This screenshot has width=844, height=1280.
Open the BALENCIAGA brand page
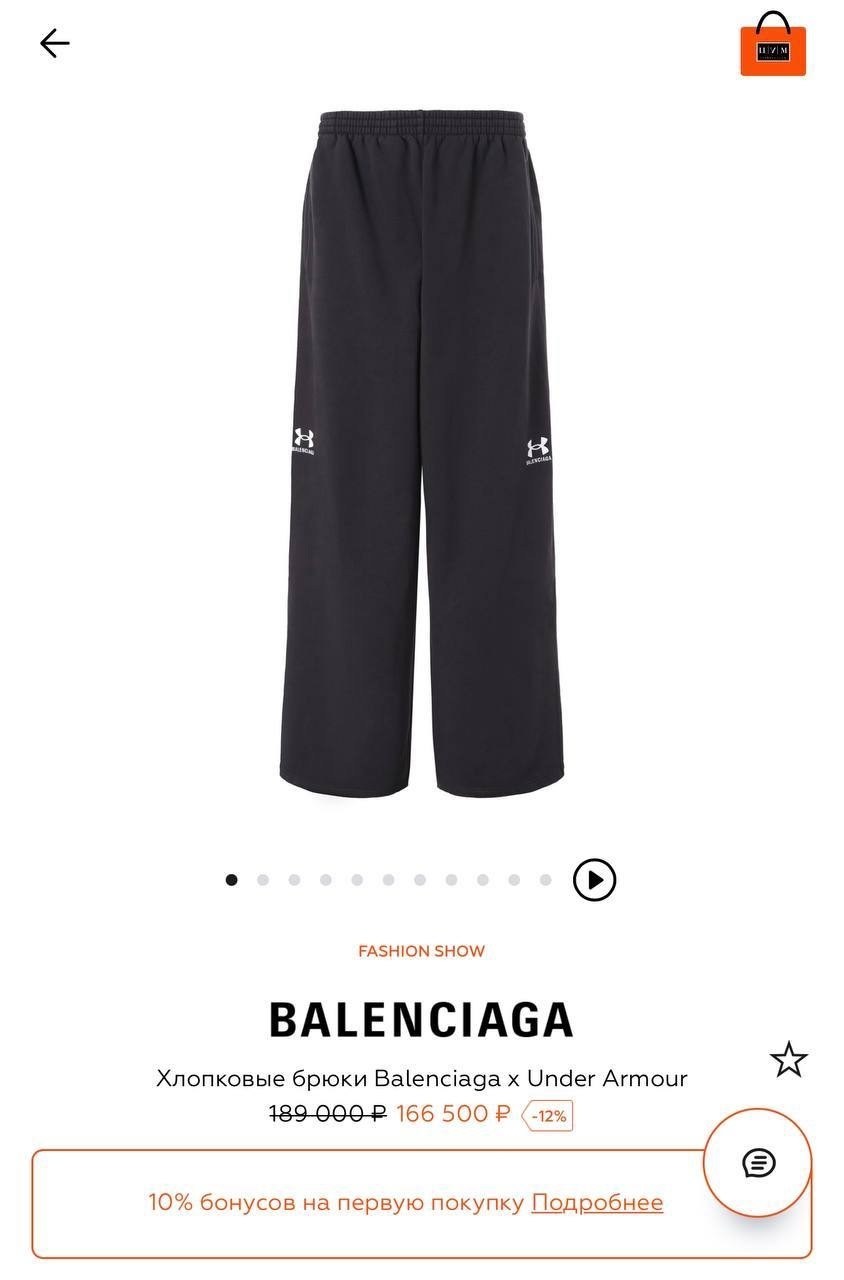421,1020
